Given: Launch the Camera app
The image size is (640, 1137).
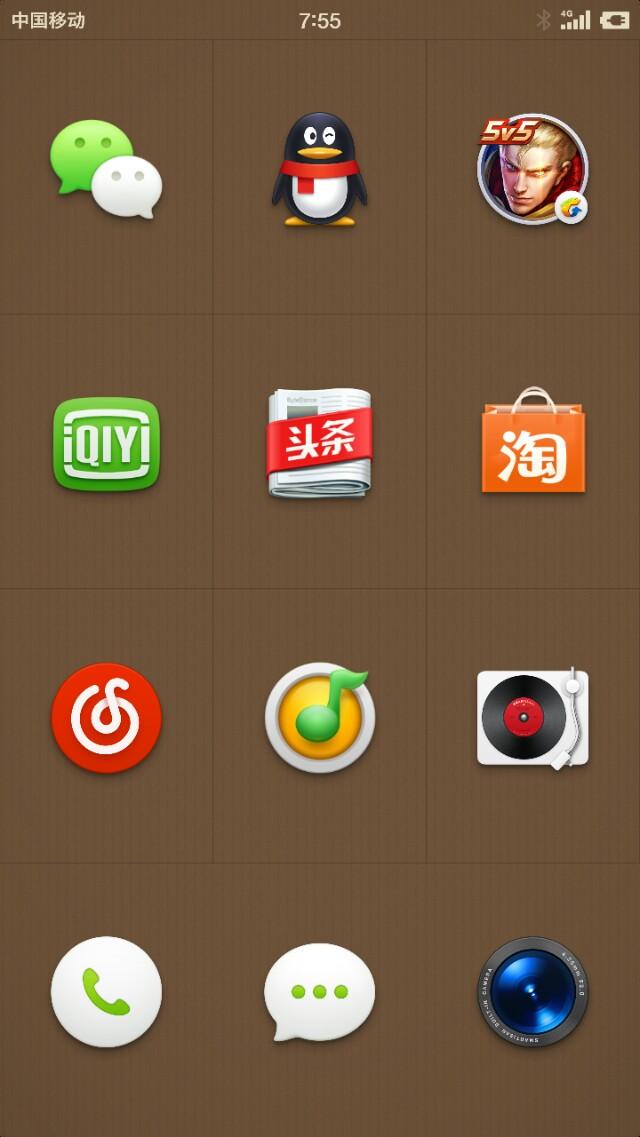Looking at the screenshot, I should pyautogui.click(x=532, y=991).
